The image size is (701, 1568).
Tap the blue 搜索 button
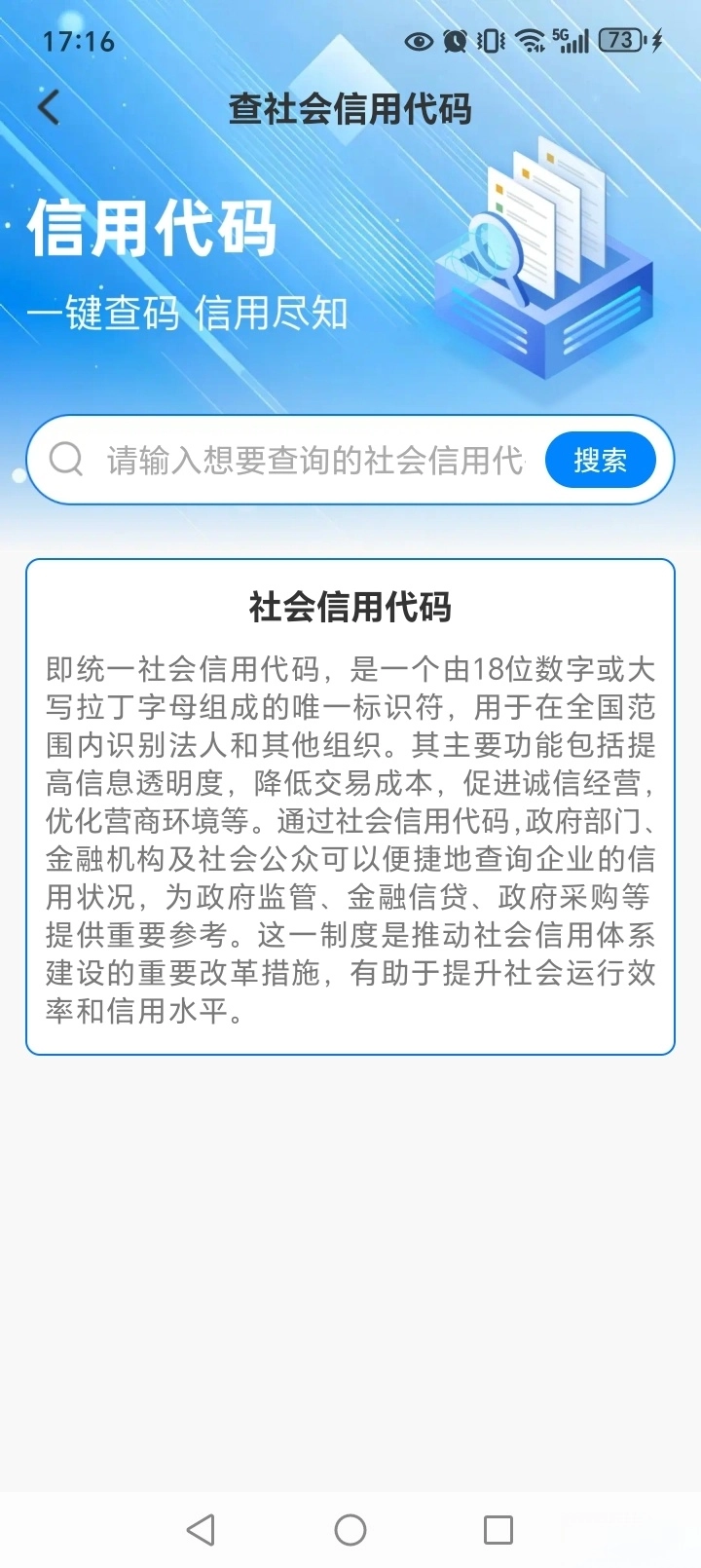(x=600, y=460)
